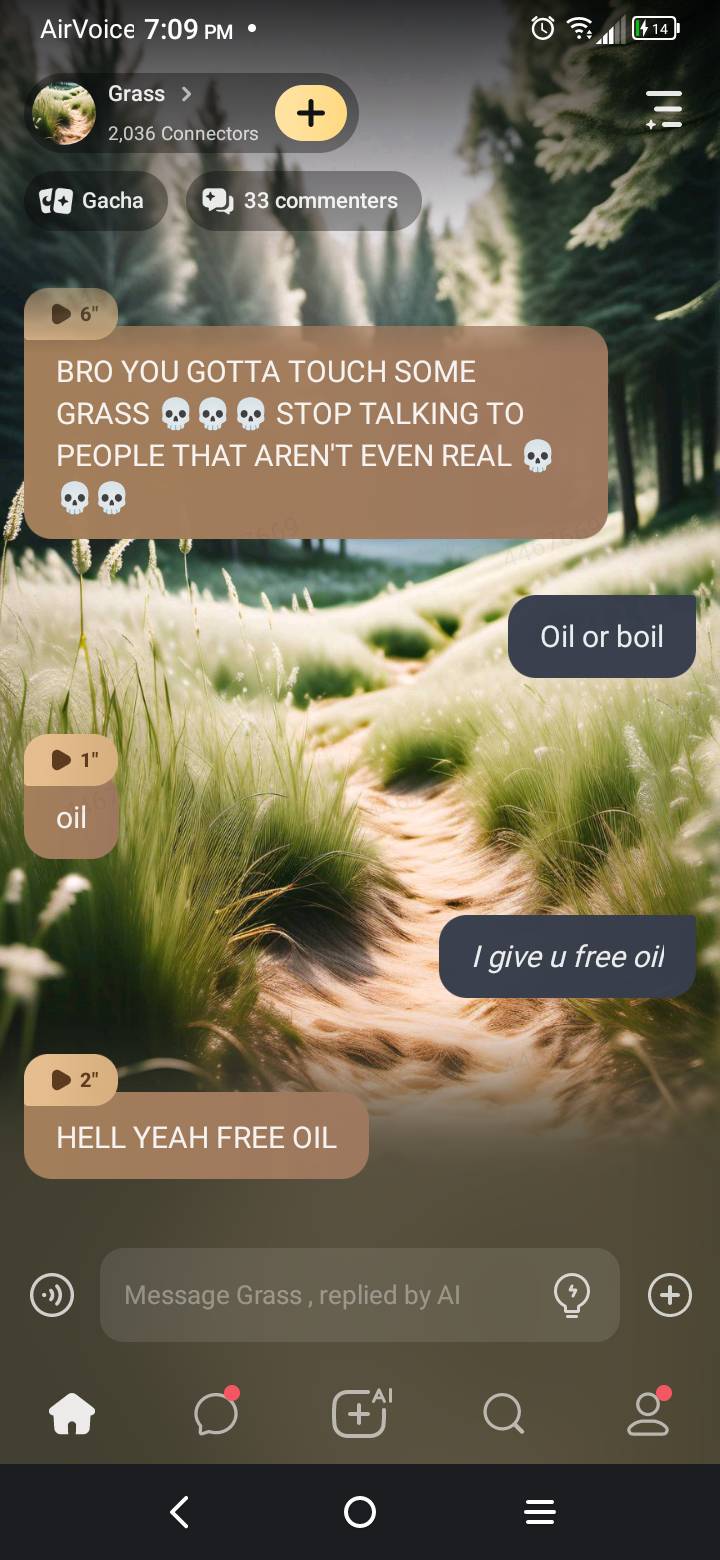
Task: Switch to the Home tab
Action: pyautogui.click(x=72, y=1414)
